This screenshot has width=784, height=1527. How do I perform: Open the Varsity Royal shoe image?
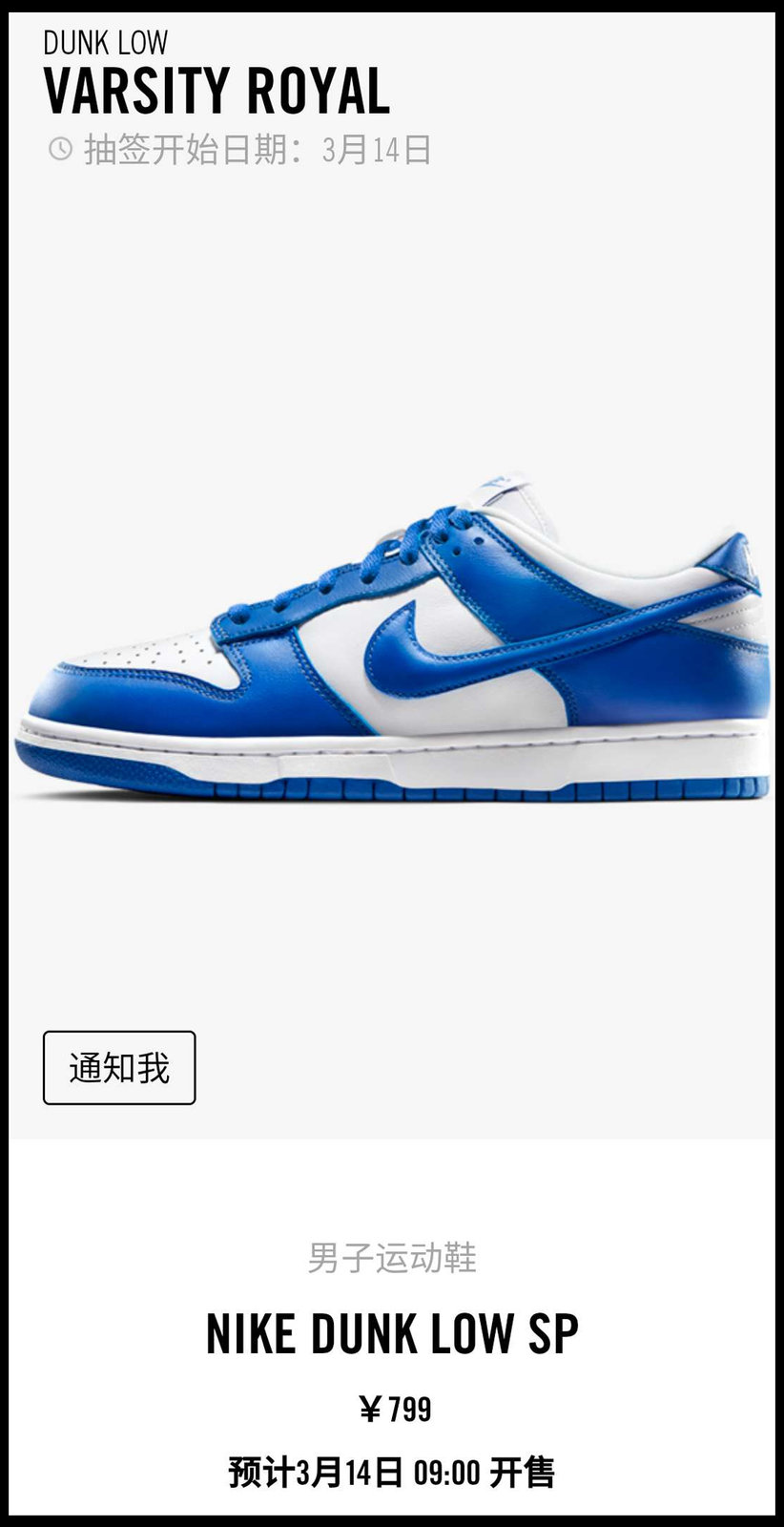pyautogui.click(x=392, y=649)
